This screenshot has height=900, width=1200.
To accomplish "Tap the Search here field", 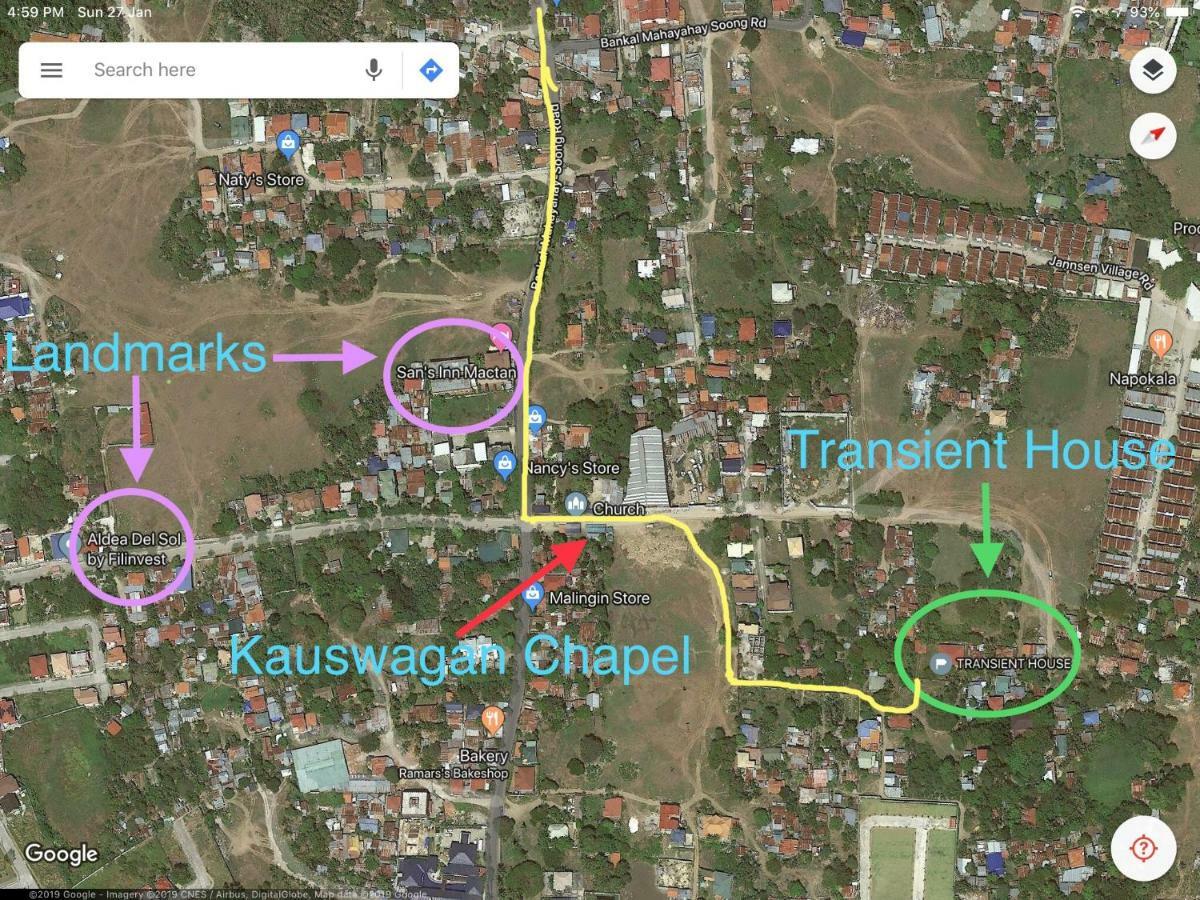I will click(x=220, y=70).
